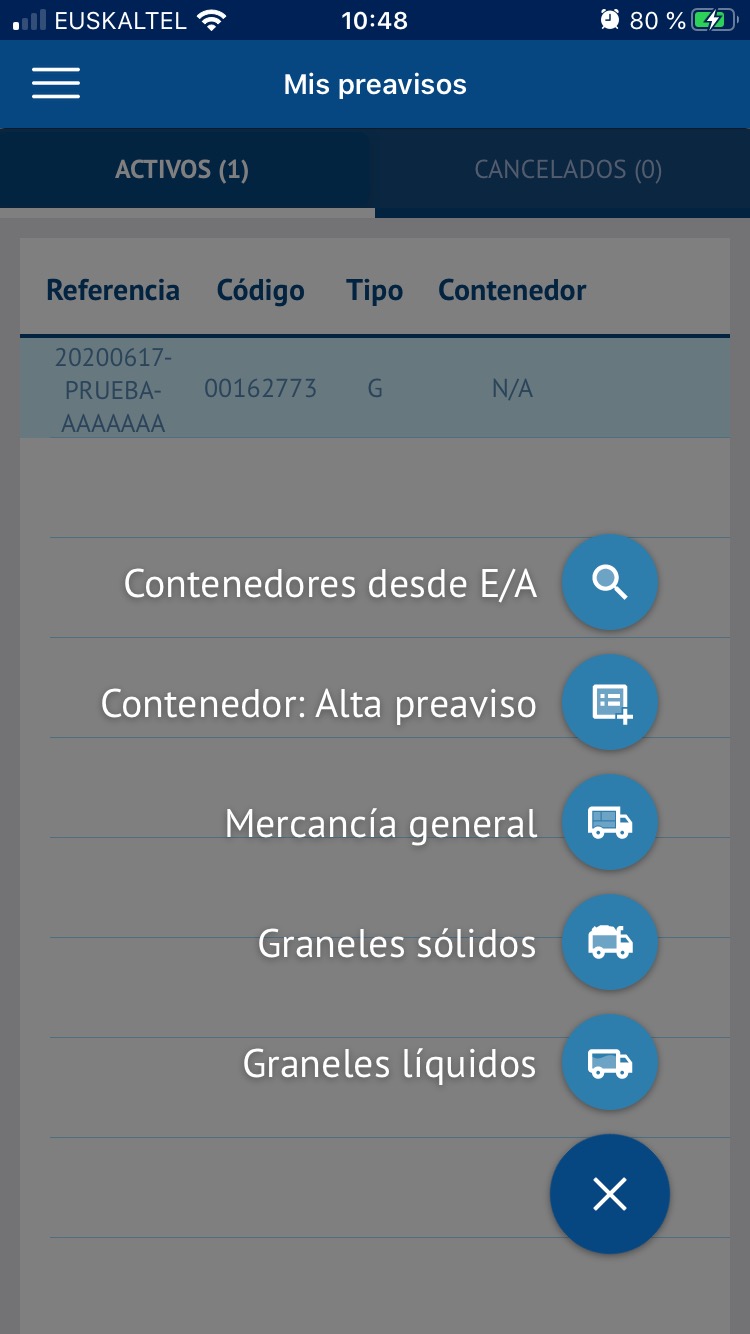The width and height of the screenshot is (750, 1334).
Task: Select Contenedores desde E/A search action
Action: (609, 583)
